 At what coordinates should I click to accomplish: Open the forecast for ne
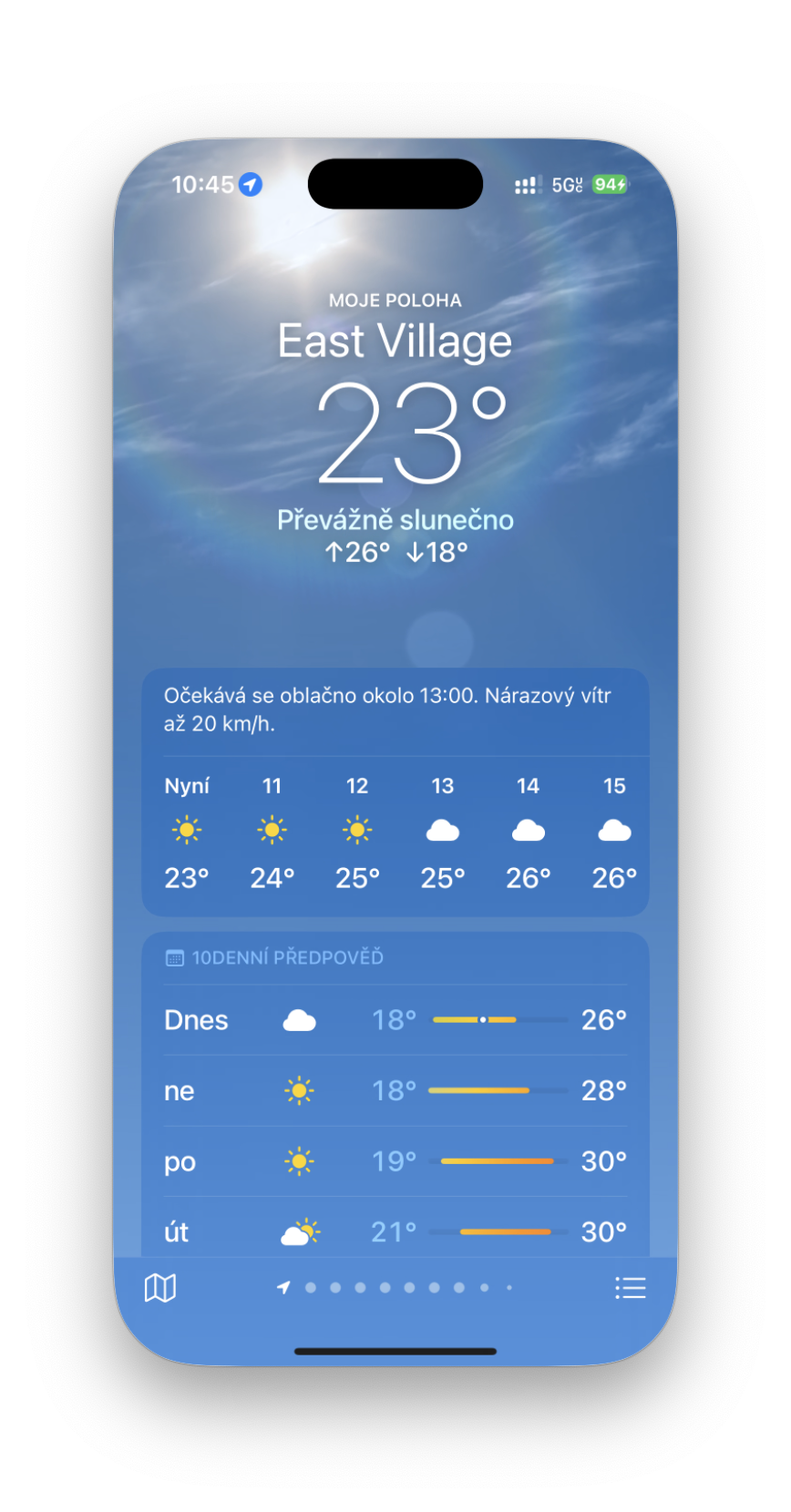[x=395, y=1090]
